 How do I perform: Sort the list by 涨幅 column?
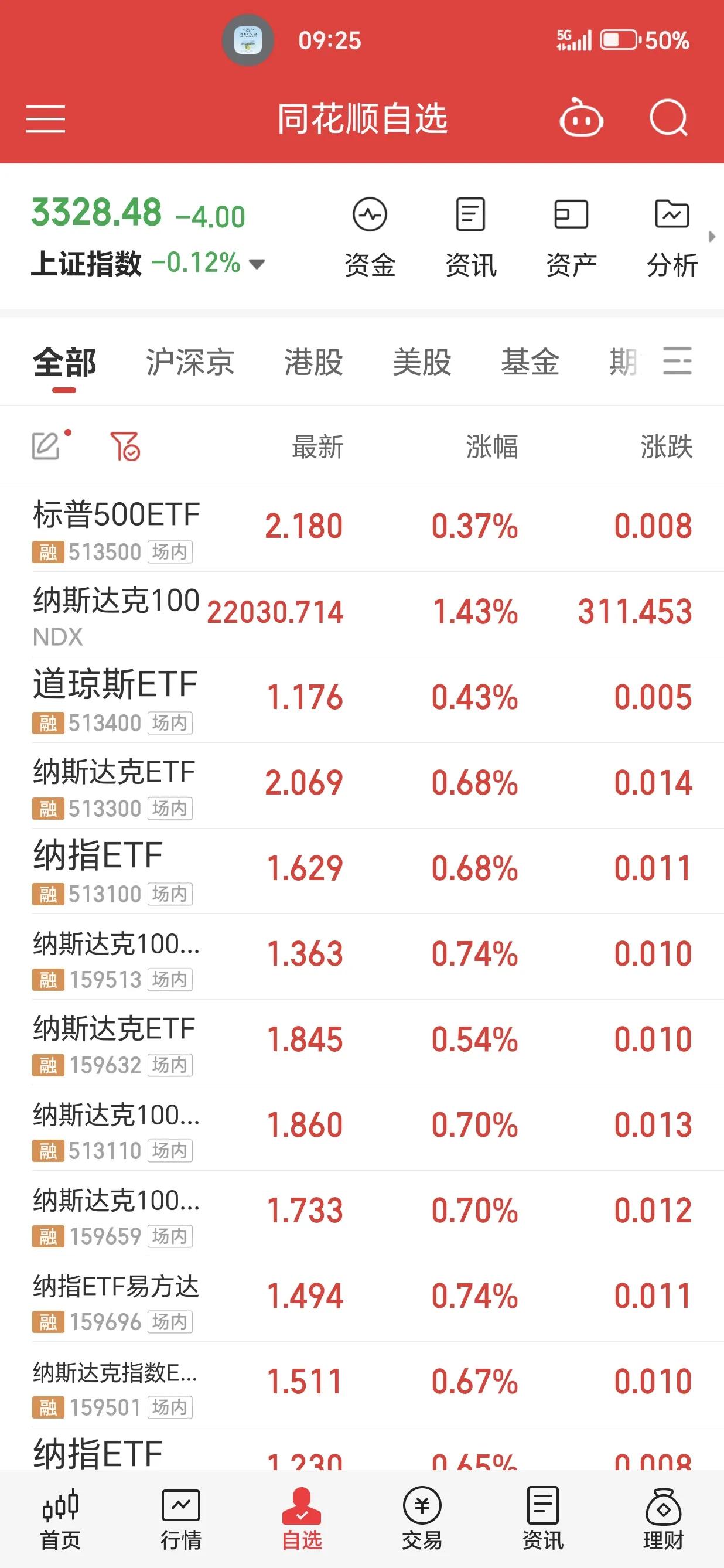(491, 446)
